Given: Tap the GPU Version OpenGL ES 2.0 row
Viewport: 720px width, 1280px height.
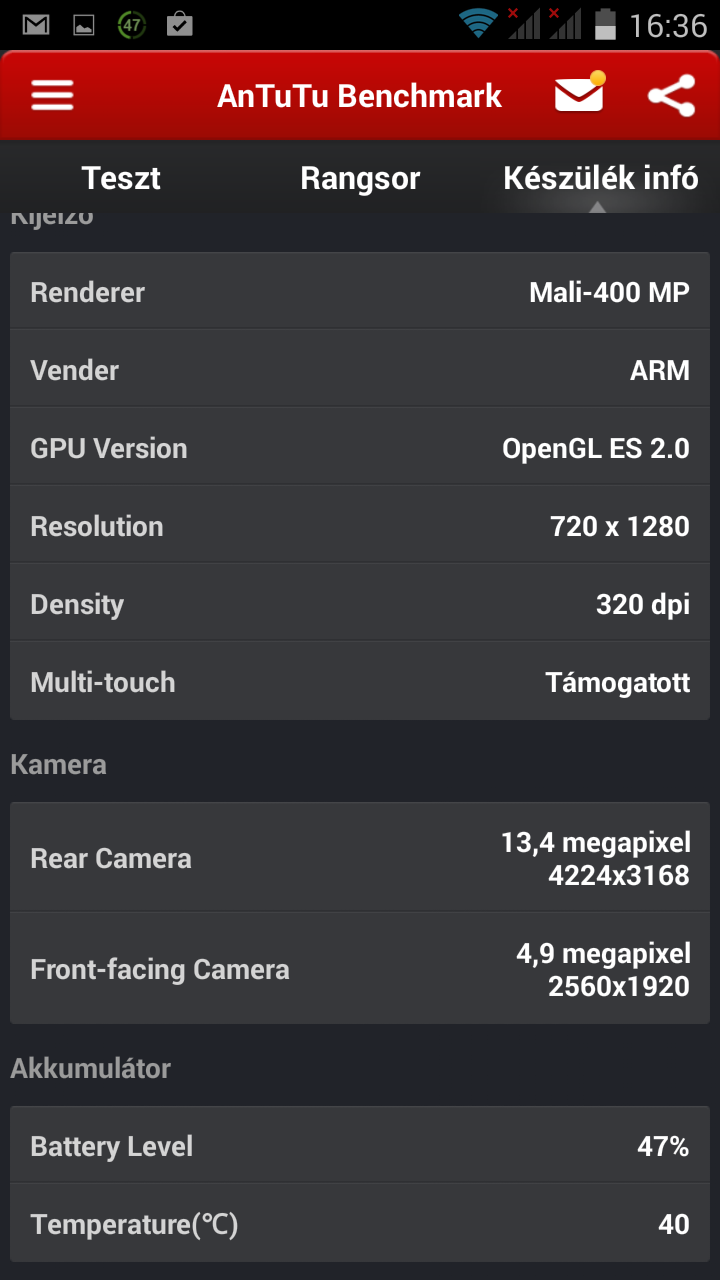Looking at the screenshot, I should (360, 447).
